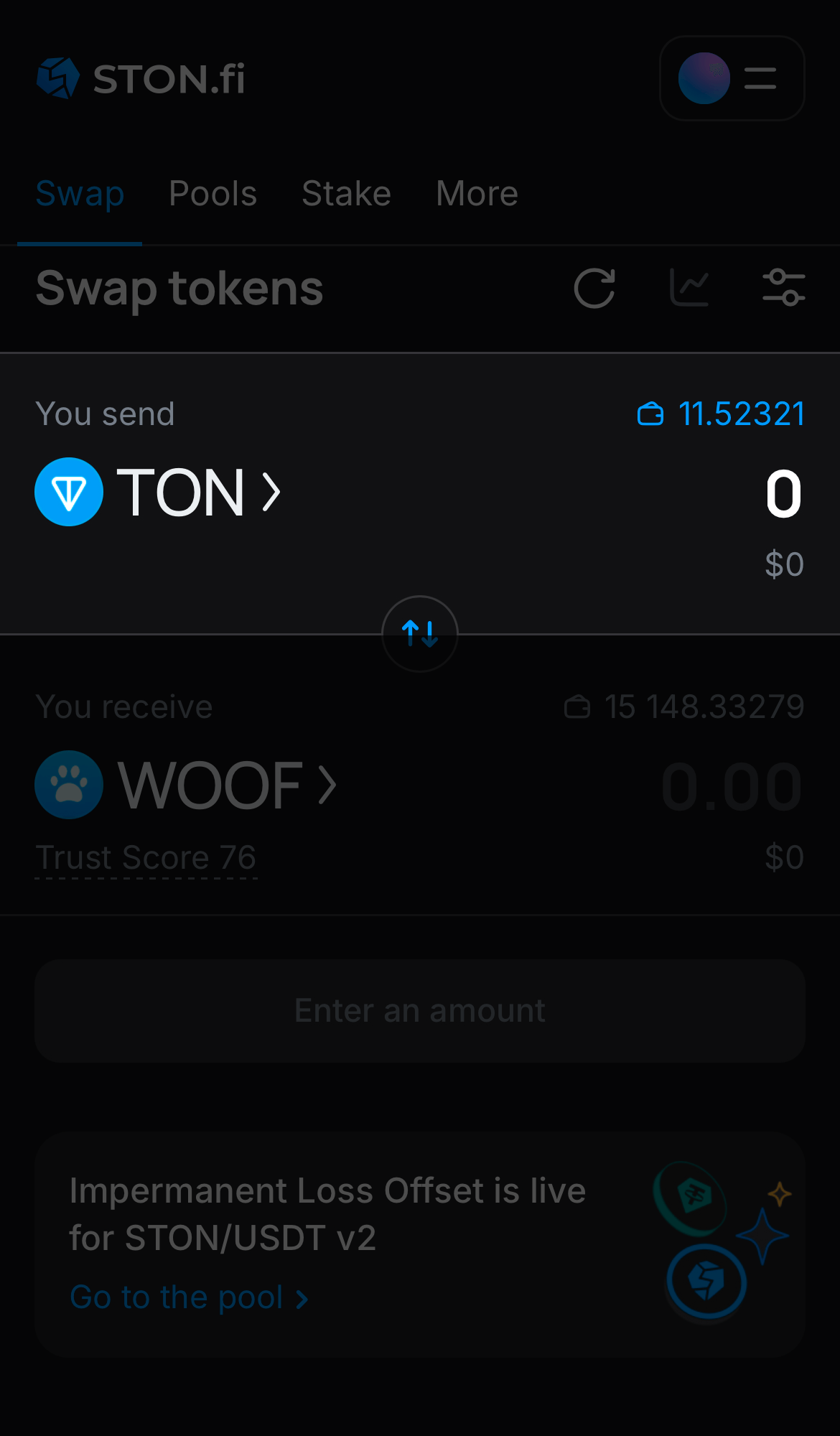Switch to the Pools tab
This screenshot has height=1436, width=840.
coord(213,193)
